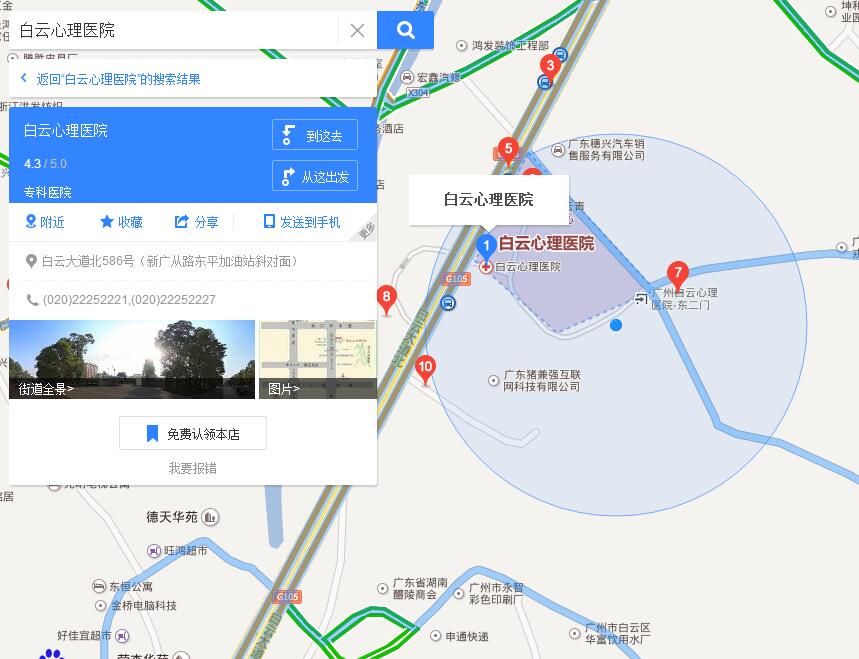Select map marker number 7

tap(677, 274)
